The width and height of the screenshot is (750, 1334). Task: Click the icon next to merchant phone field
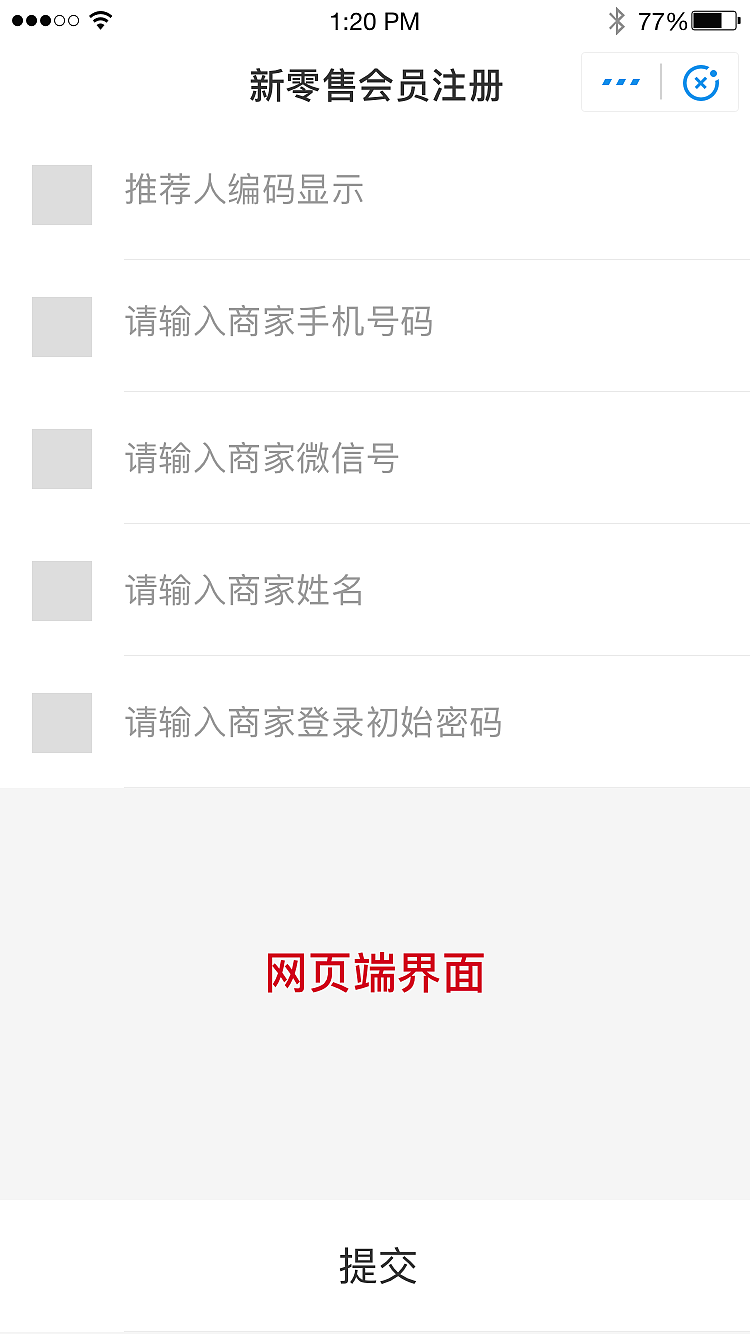pyautogui.click(x=61, y=327)
